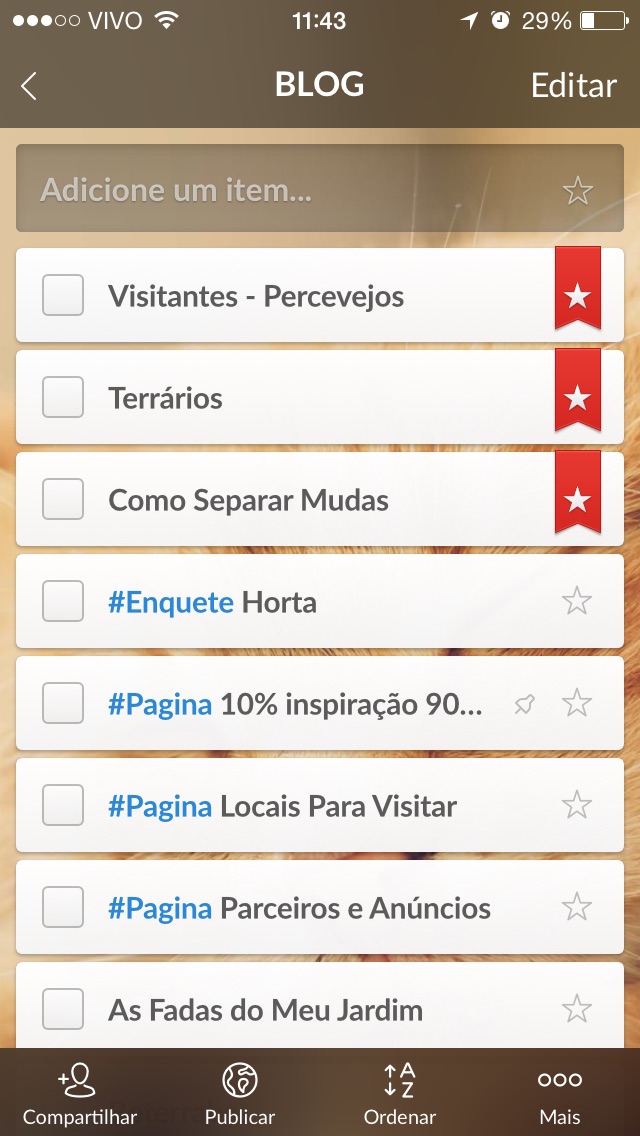Star the #Enquete Horta task

tap(577, 601)
